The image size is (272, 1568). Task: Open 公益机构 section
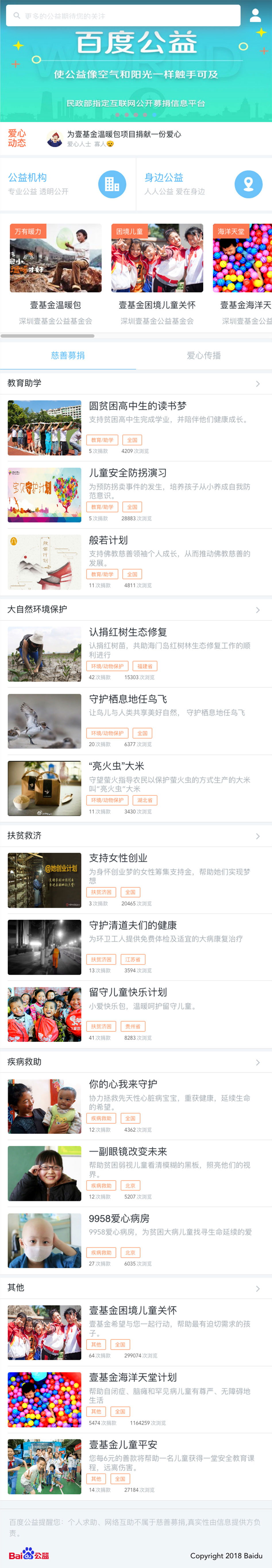[x=67, y=184]
